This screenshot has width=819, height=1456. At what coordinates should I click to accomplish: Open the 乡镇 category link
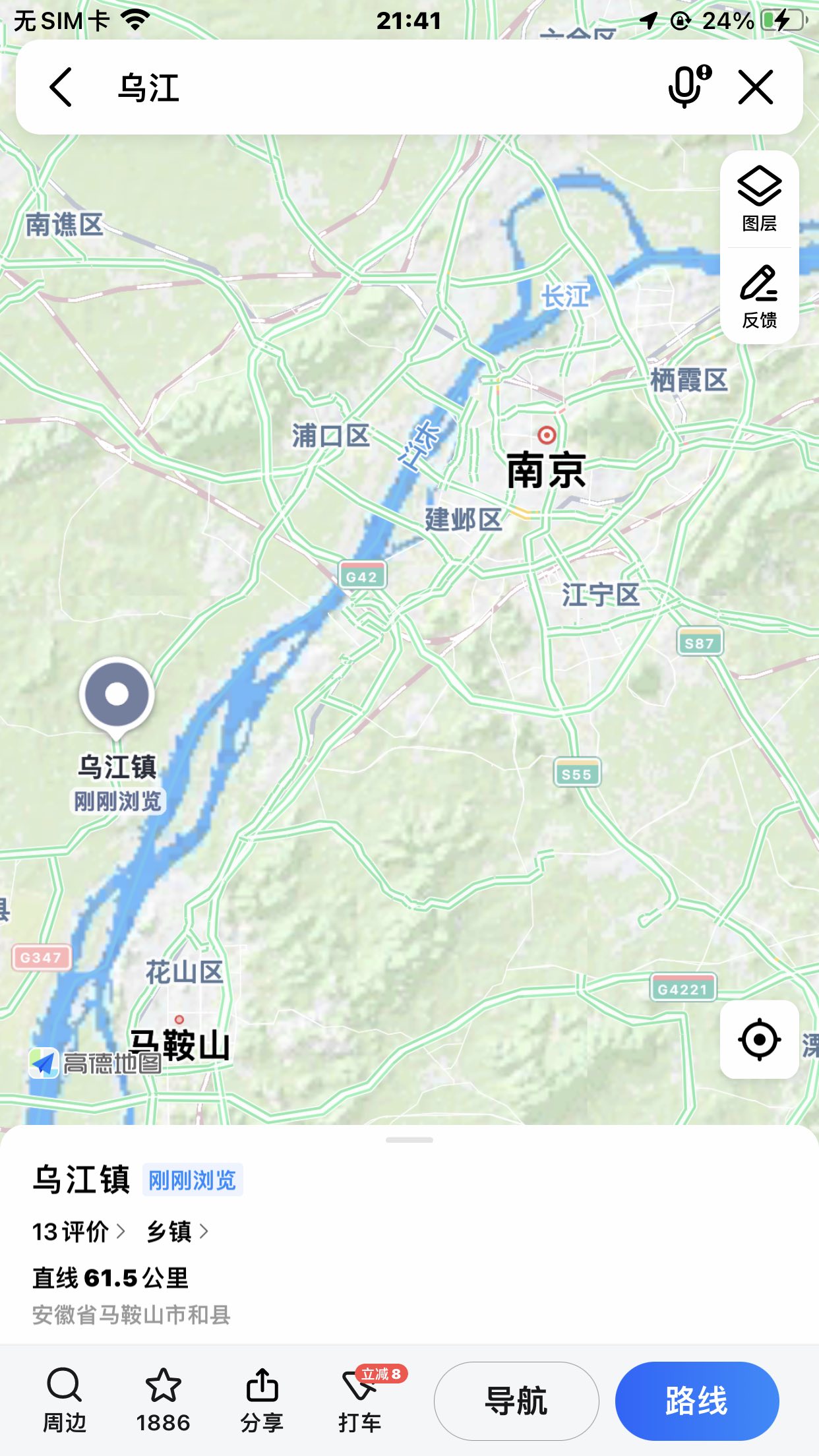click(x=177, y=1231)
